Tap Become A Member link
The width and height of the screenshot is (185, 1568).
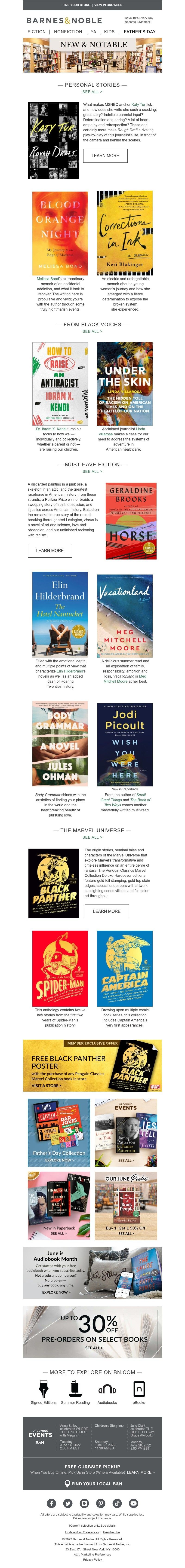[x=138, y=22]
